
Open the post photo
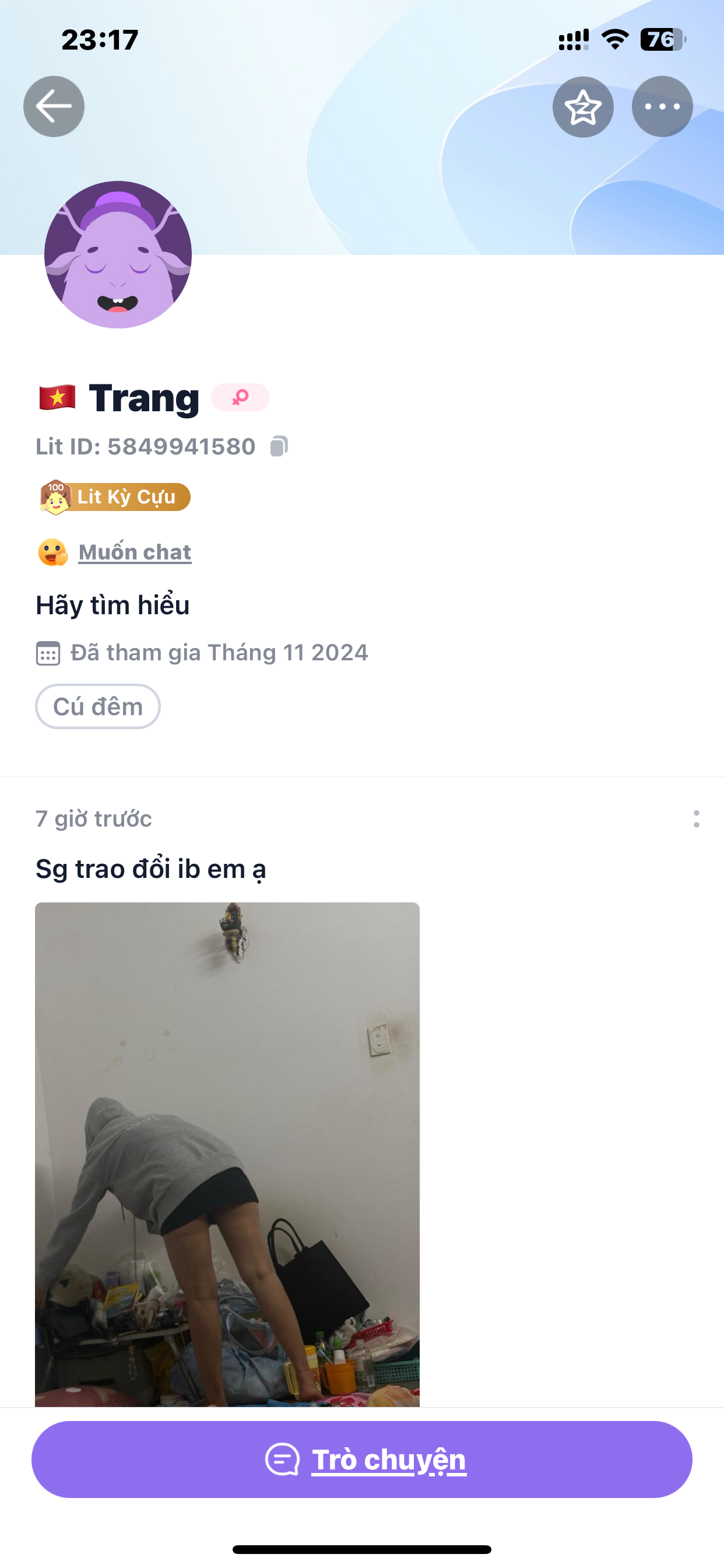pos(227,1153)
